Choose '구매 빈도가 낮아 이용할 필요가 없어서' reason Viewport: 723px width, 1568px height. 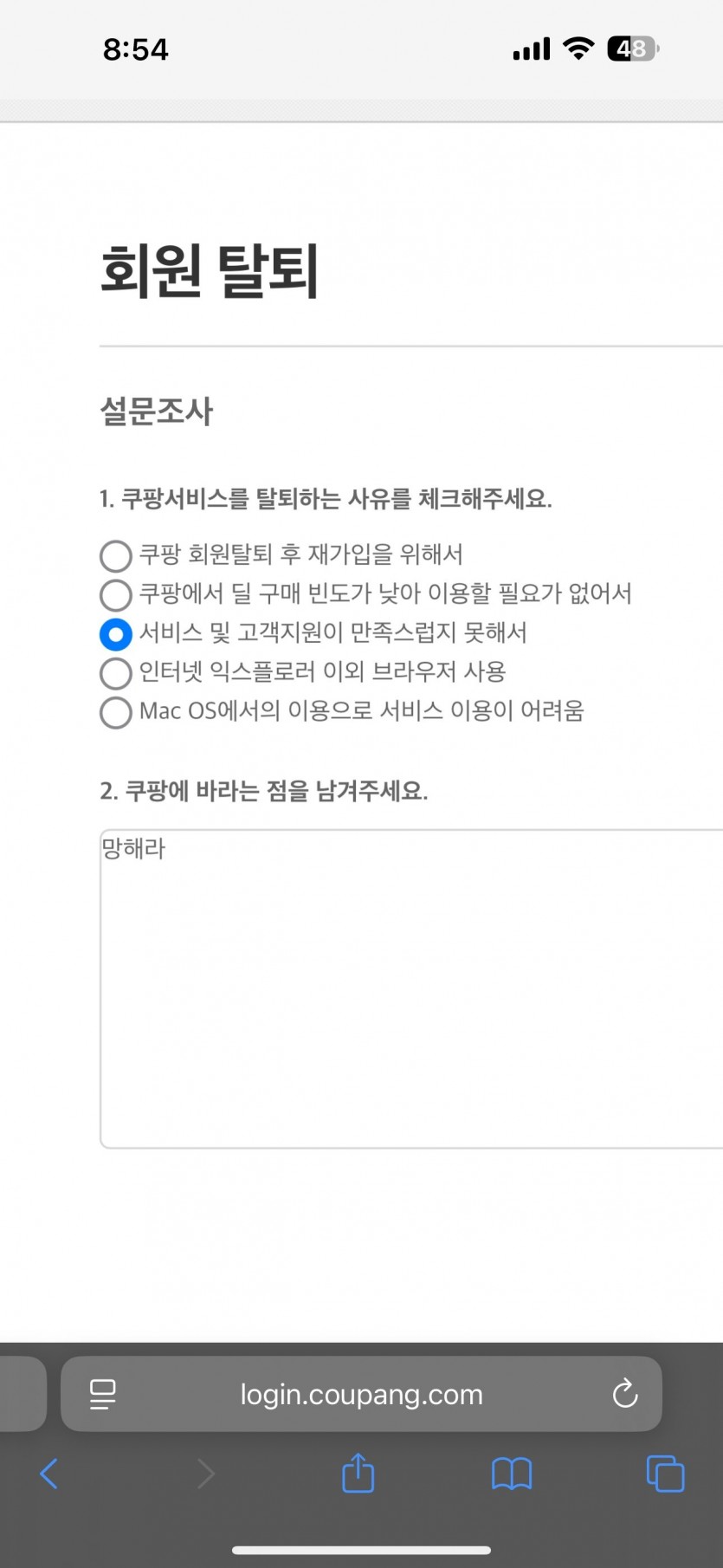pyautogui.click(x=116, y=595)
